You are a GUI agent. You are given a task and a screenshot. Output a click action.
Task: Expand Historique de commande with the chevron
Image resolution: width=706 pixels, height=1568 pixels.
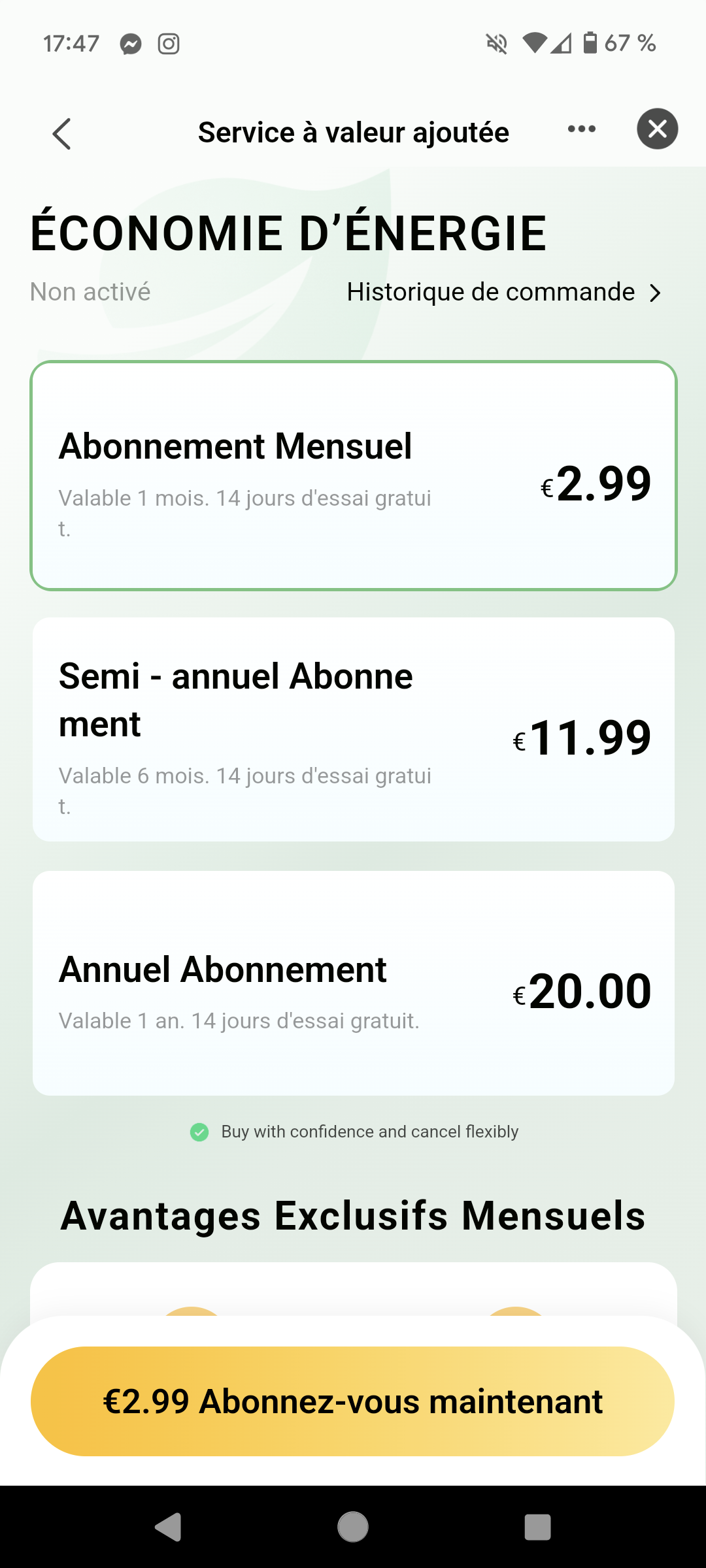click(x=656, y=293)
